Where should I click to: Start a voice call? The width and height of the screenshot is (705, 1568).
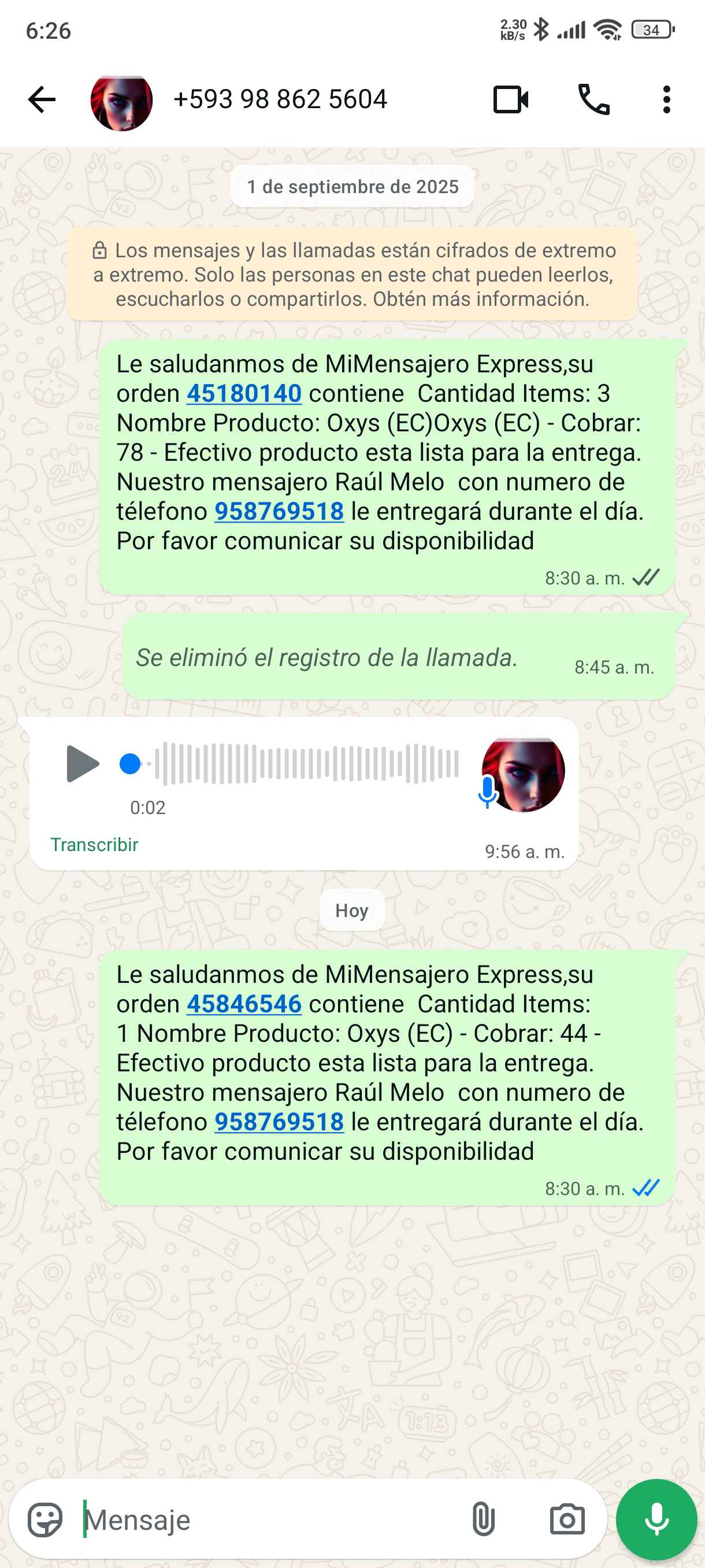pyautogui.click(x=593, y=100)
